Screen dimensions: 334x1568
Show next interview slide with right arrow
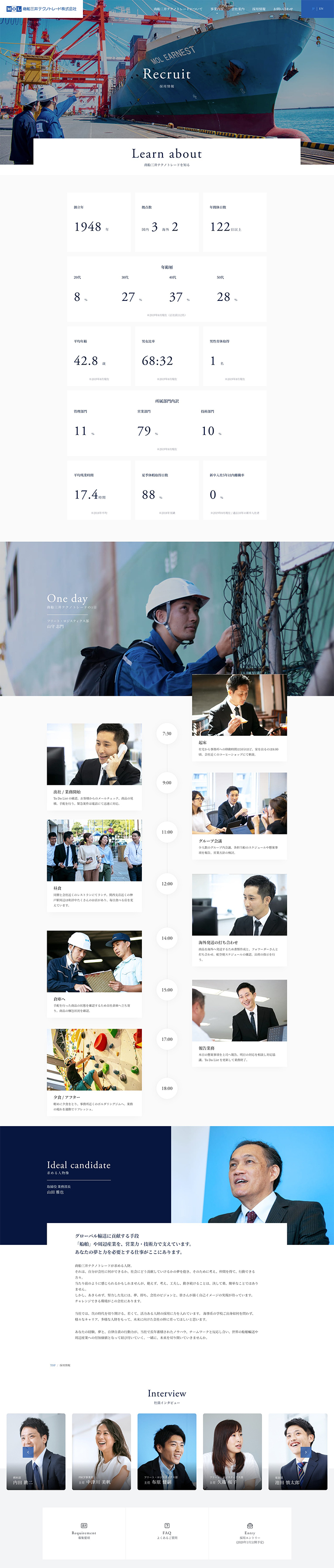(306, 1452)
